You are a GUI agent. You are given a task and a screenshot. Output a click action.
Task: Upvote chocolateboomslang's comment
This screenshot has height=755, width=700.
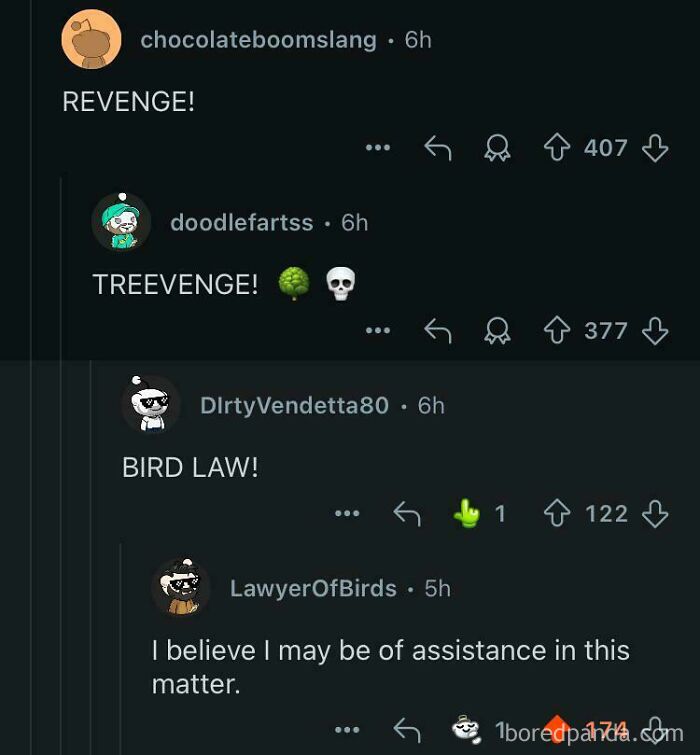point(557,148)
